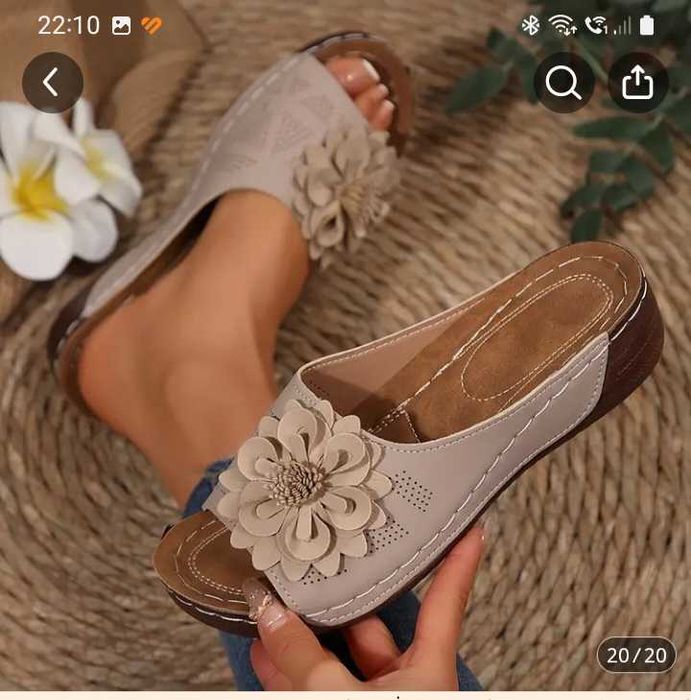Open search from the product image
691x700 pixels.
tap(564, 82)
